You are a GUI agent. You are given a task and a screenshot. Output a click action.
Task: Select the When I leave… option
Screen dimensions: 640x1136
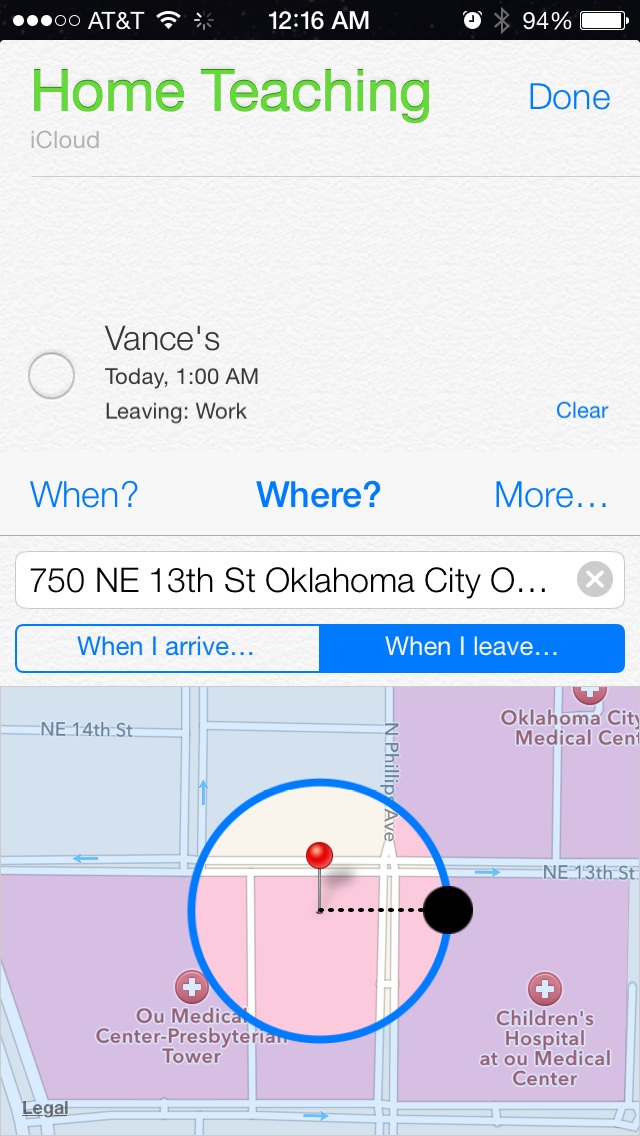click(x=472, y=647)
